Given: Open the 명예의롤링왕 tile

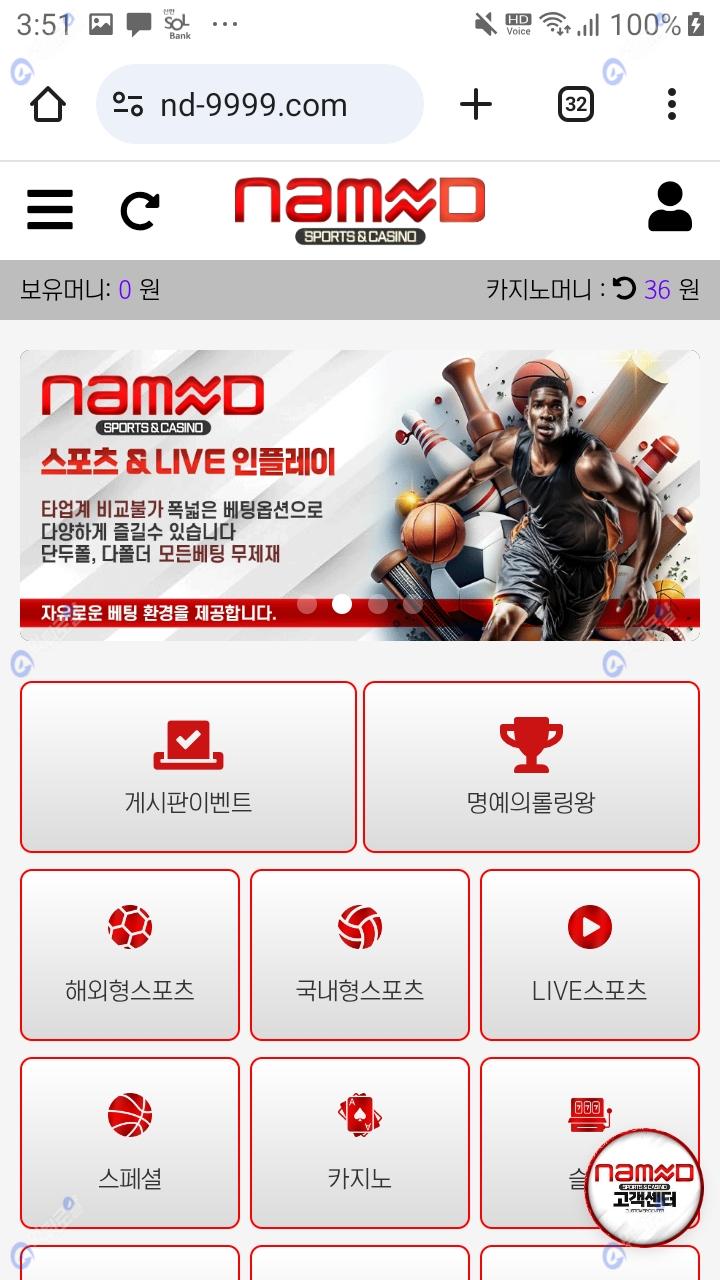Looking at the screenshot, I should tap(531, 767).
